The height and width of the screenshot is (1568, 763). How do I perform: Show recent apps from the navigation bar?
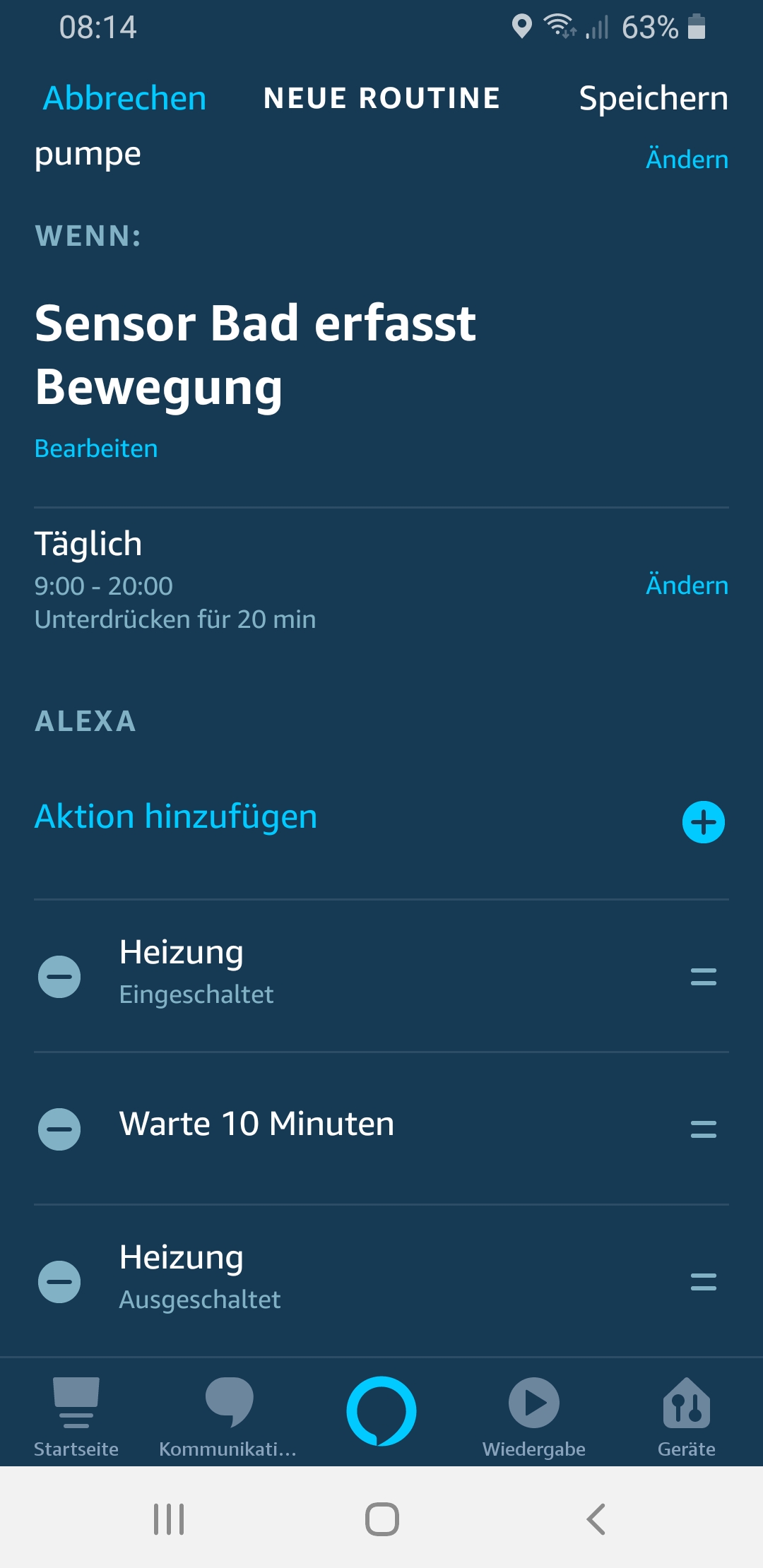tap(169, 1519)
